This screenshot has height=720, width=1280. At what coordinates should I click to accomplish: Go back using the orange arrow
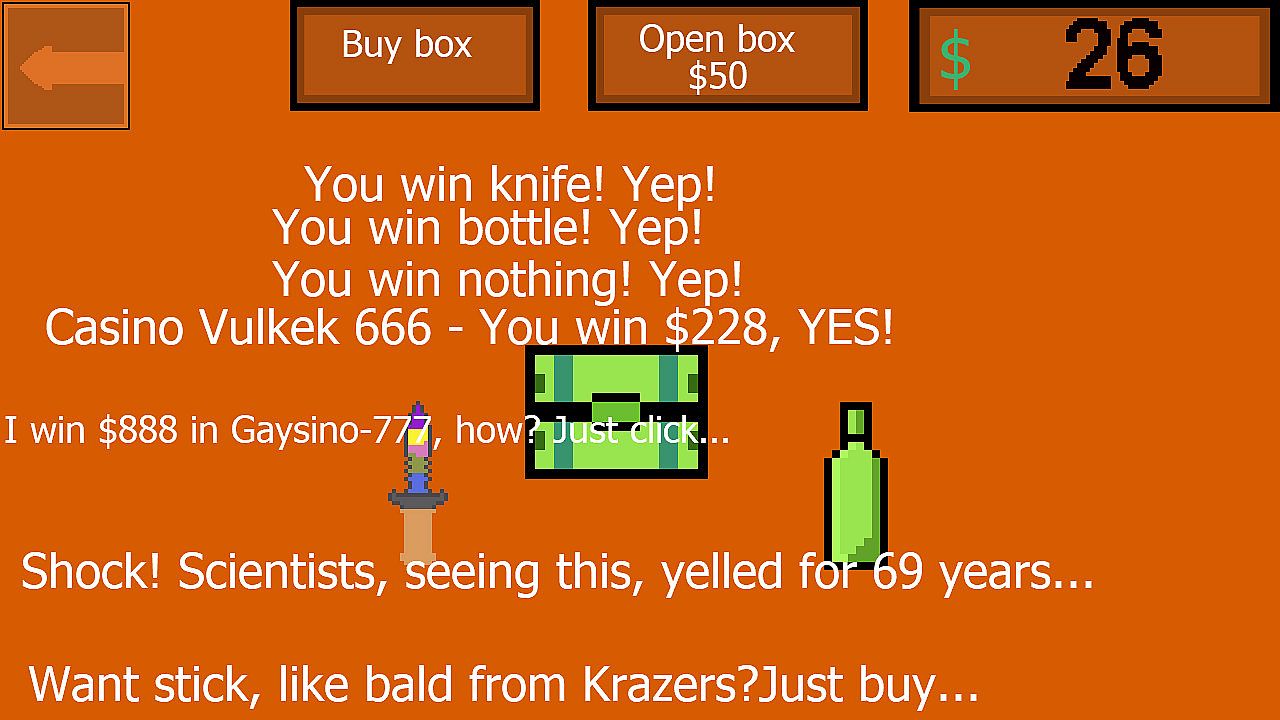[66, 67]
